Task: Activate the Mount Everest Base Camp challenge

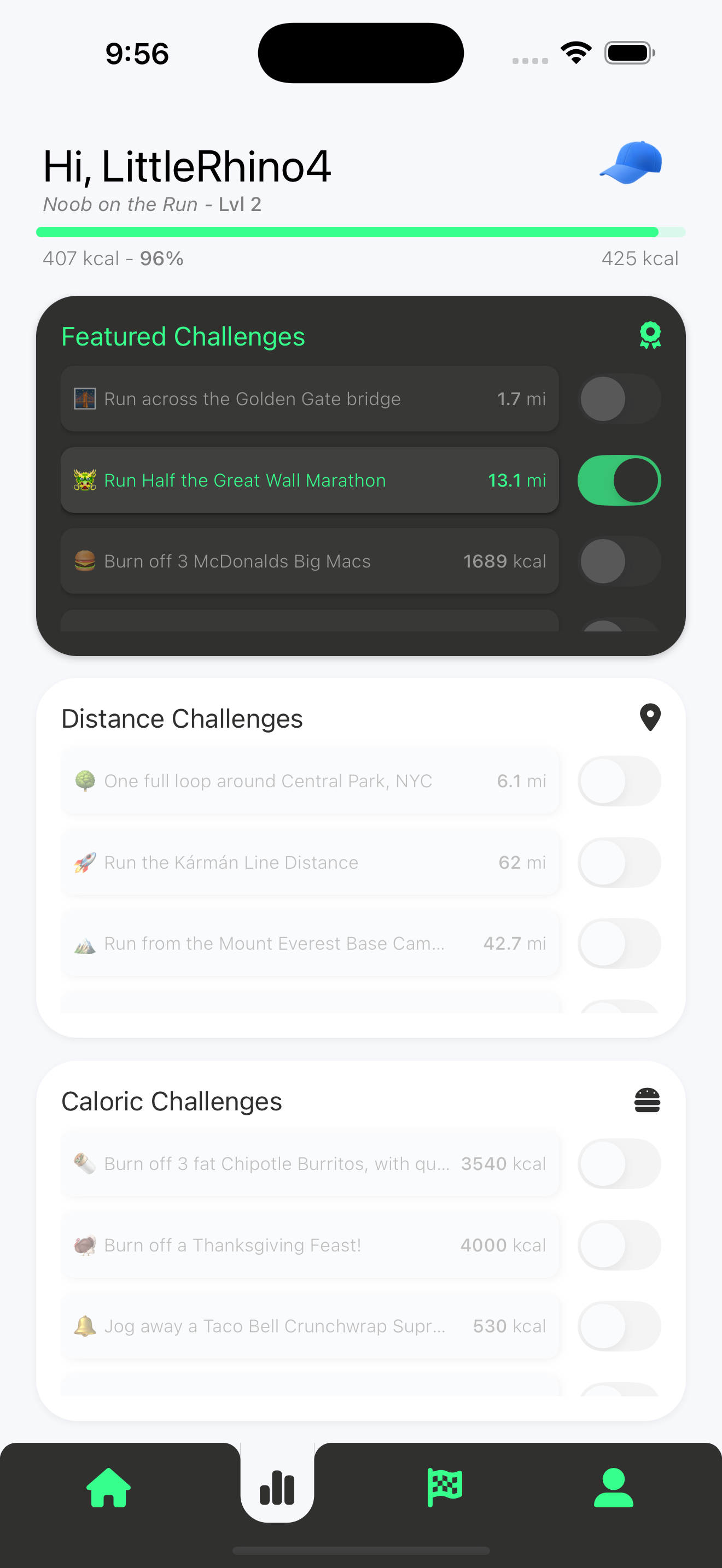Action: pos(619,944)
